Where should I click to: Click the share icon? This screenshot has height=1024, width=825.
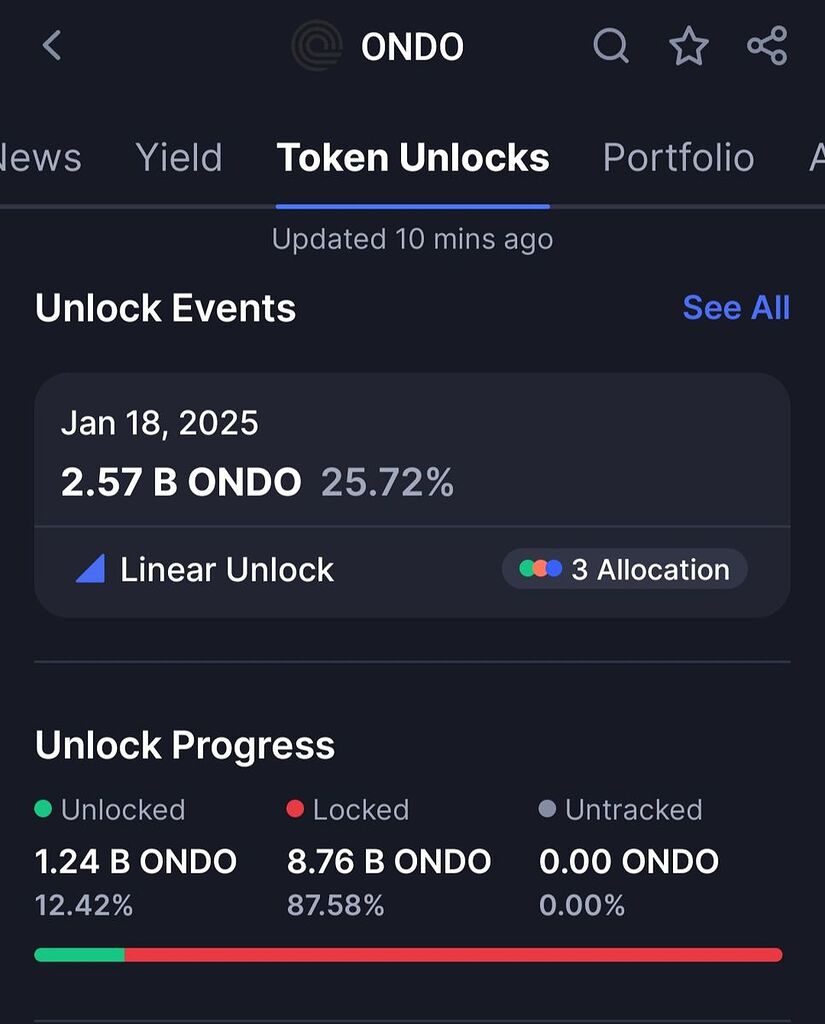pyautogui.click(x=766, y=45)
